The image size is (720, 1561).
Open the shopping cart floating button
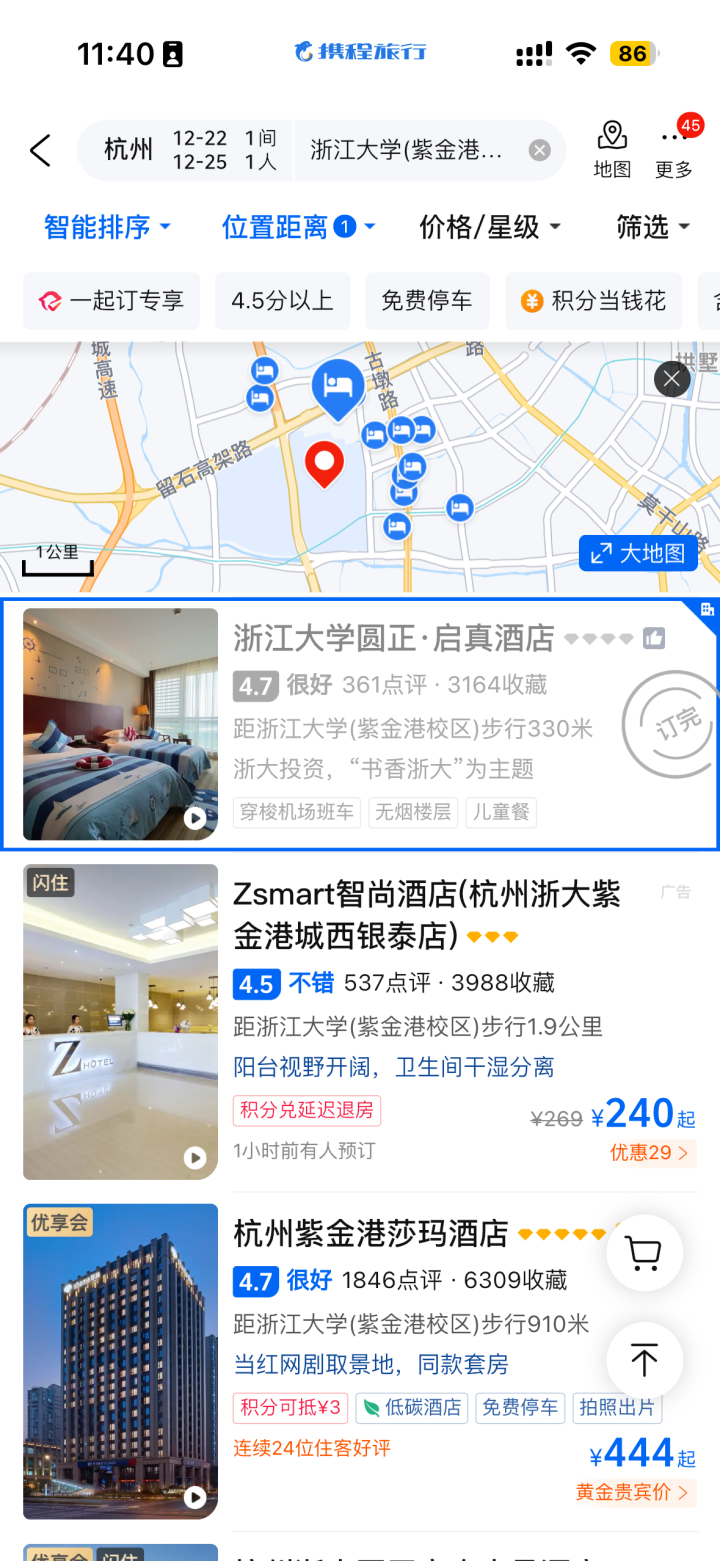(645, 1253)
